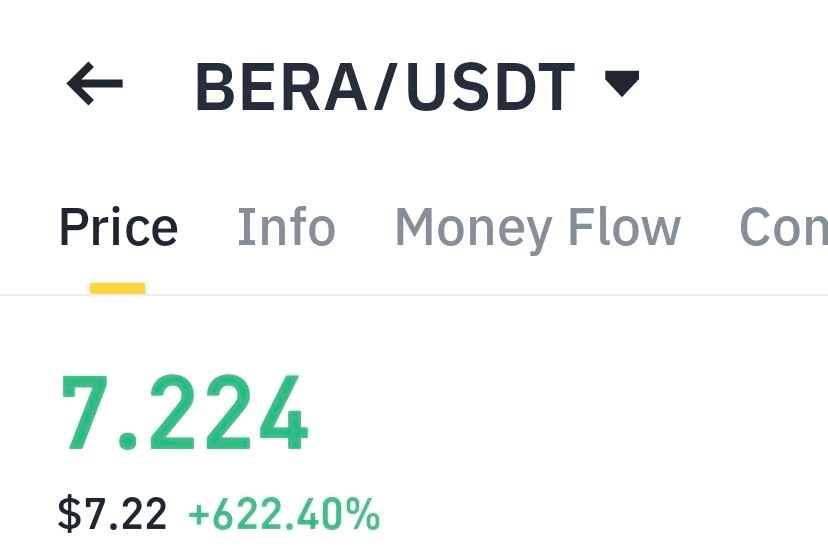
Task: Switch to the Info tab
Action: coord(286,228)
